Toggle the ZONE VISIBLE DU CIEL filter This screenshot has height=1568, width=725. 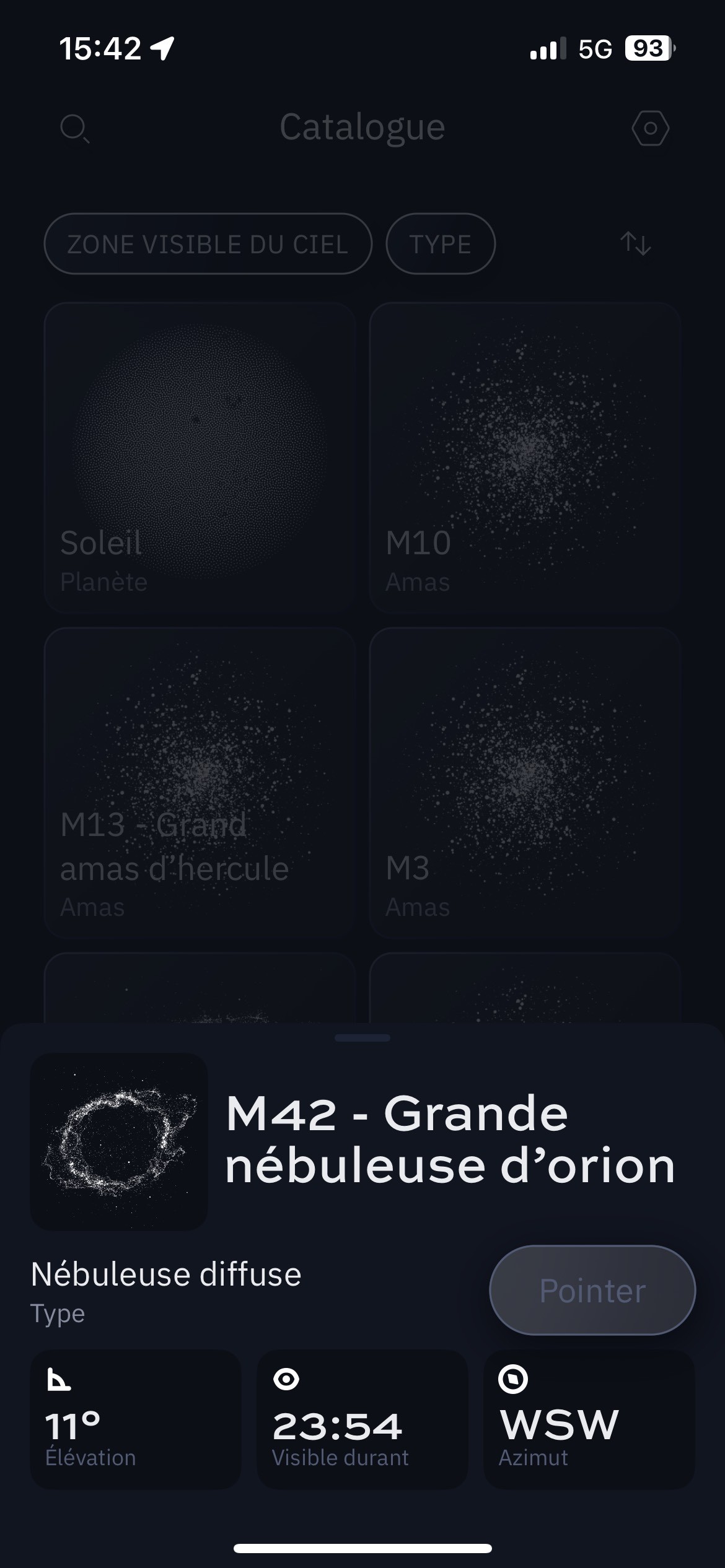tap(208, 243)
